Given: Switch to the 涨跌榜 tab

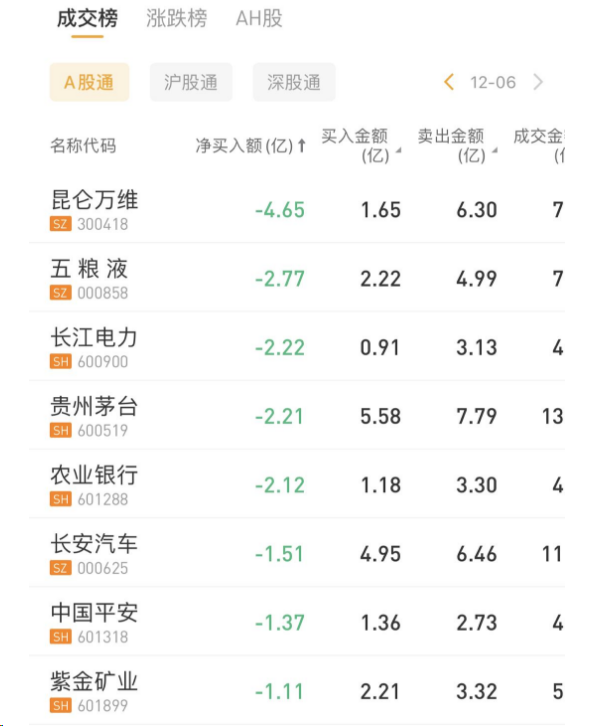Looking at the screenshot, I should click(x=176, y=19).
